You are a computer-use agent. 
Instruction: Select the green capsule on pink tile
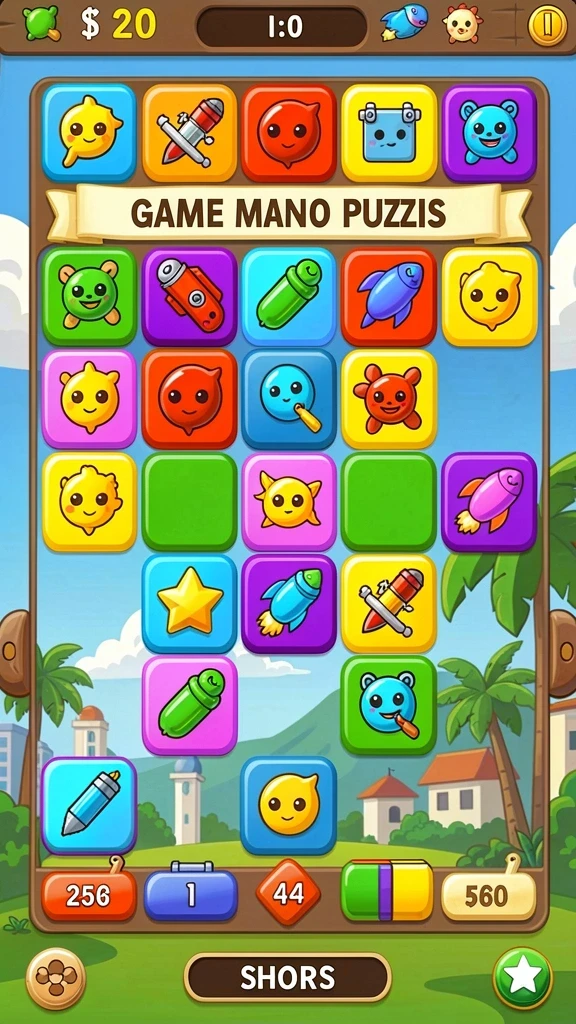pyautogui.click(x=189, y=705)
